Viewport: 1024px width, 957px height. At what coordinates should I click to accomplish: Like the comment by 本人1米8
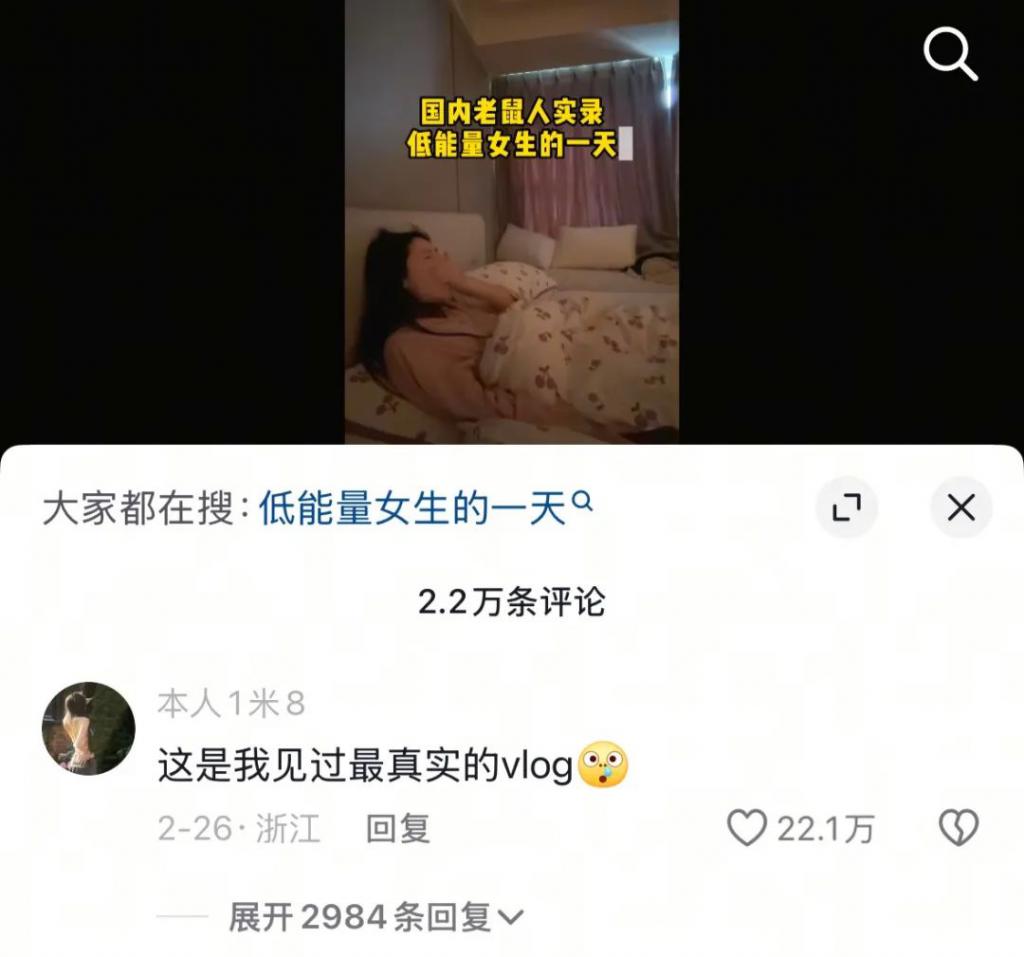pos(747,828)
